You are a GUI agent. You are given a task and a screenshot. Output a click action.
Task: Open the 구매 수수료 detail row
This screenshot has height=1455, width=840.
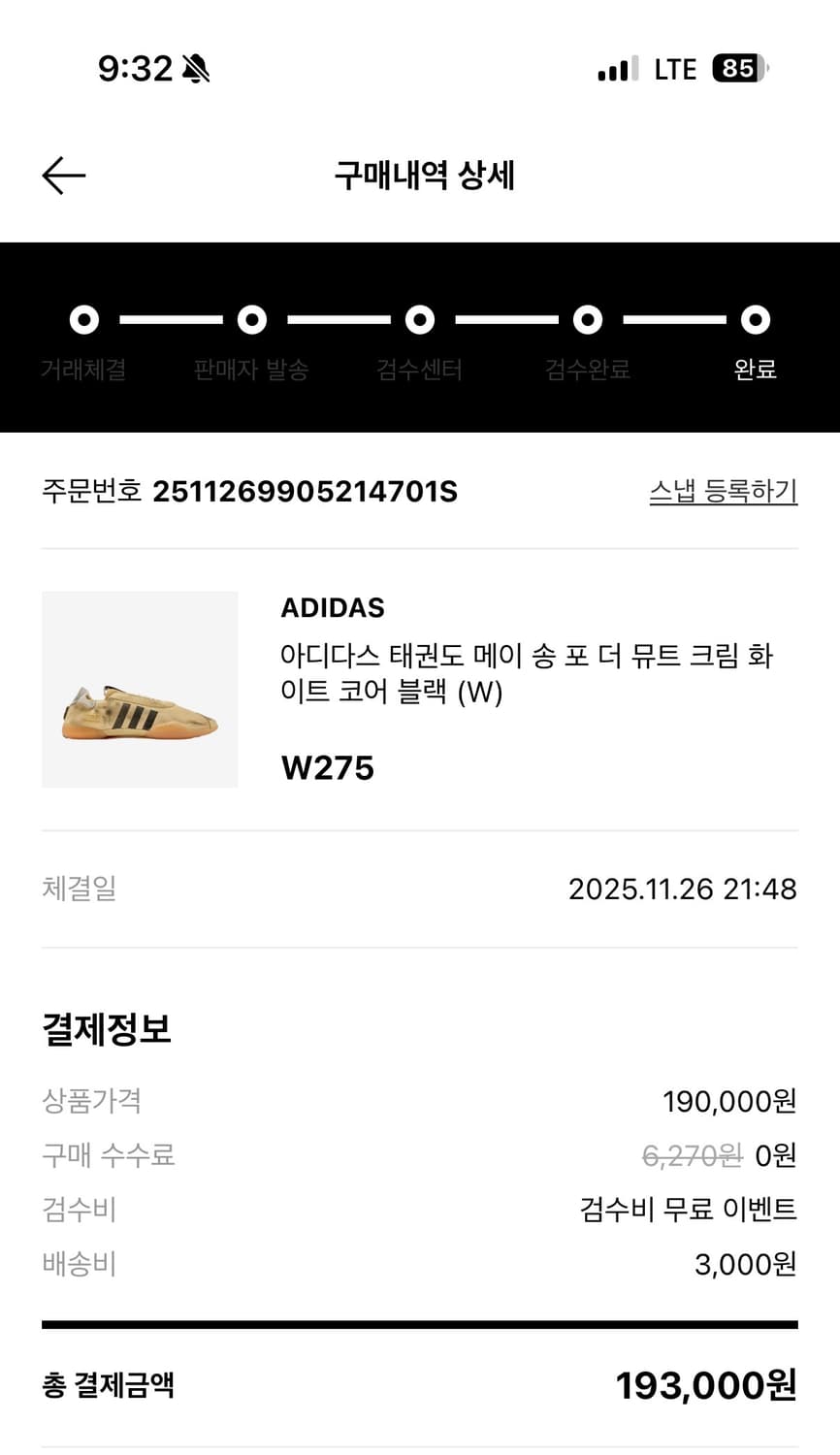[107, 1156]
